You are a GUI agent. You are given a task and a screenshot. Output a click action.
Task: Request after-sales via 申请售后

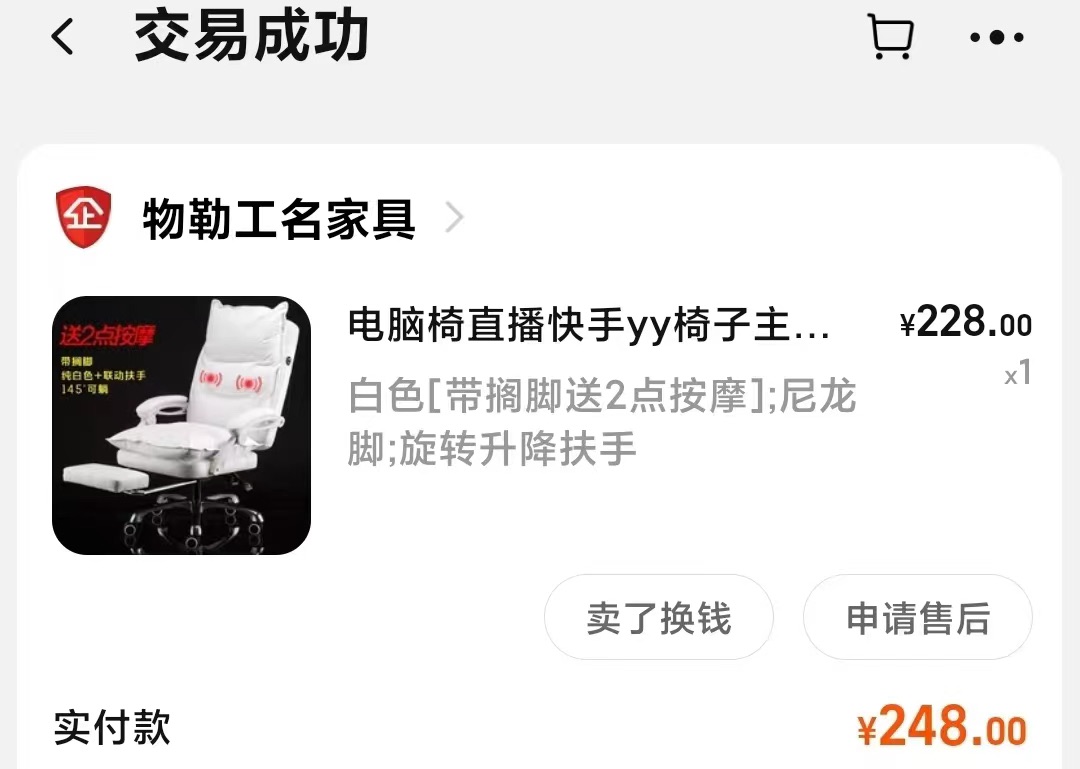(x=917, y=618)
